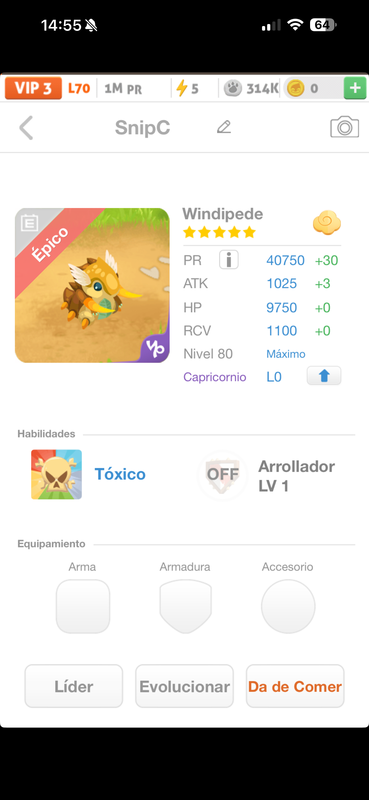The image size is (369, 800).
Task: Tap the green plus to add coins
Action: coord(355,88)
